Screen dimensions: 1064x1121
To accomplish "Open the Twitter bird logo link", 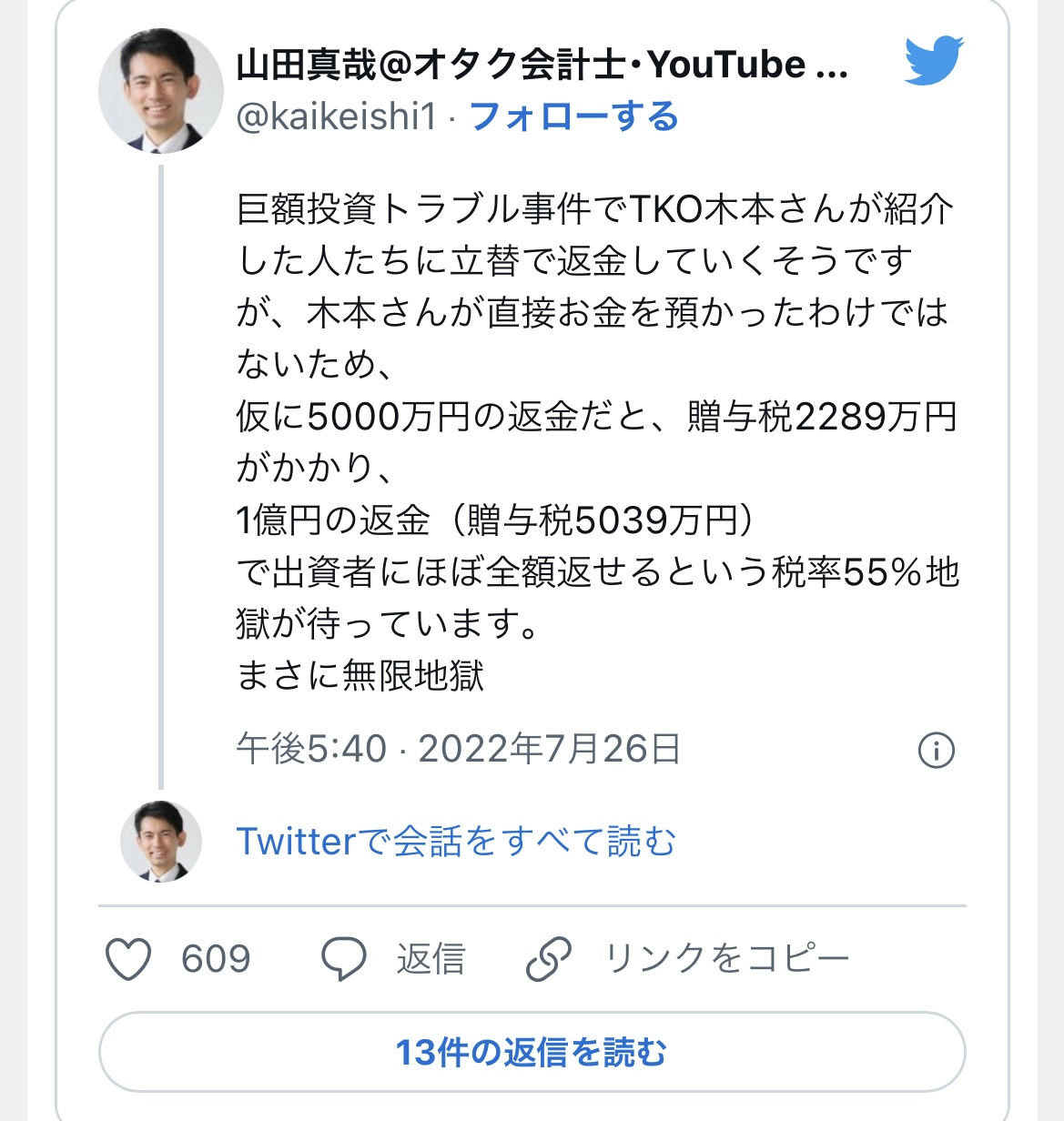I will pyautogui.click(x=934, y=62).
